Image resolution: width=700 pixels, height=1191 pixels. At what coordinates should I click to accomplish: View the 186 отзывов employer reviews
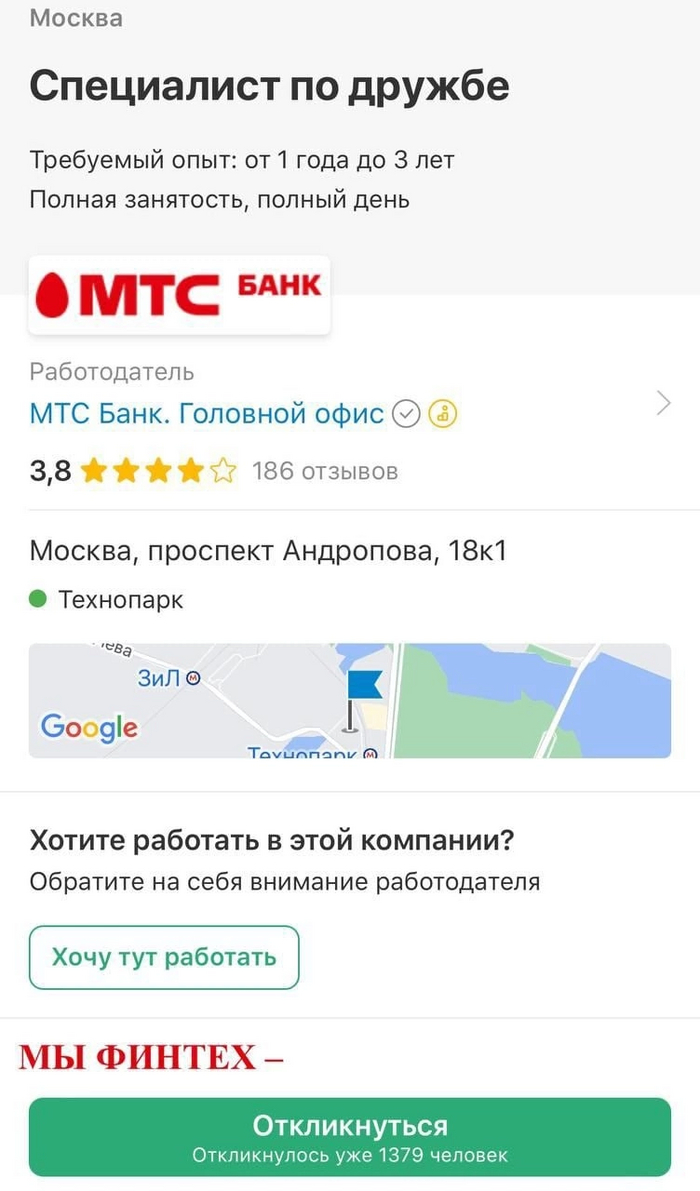325,470
